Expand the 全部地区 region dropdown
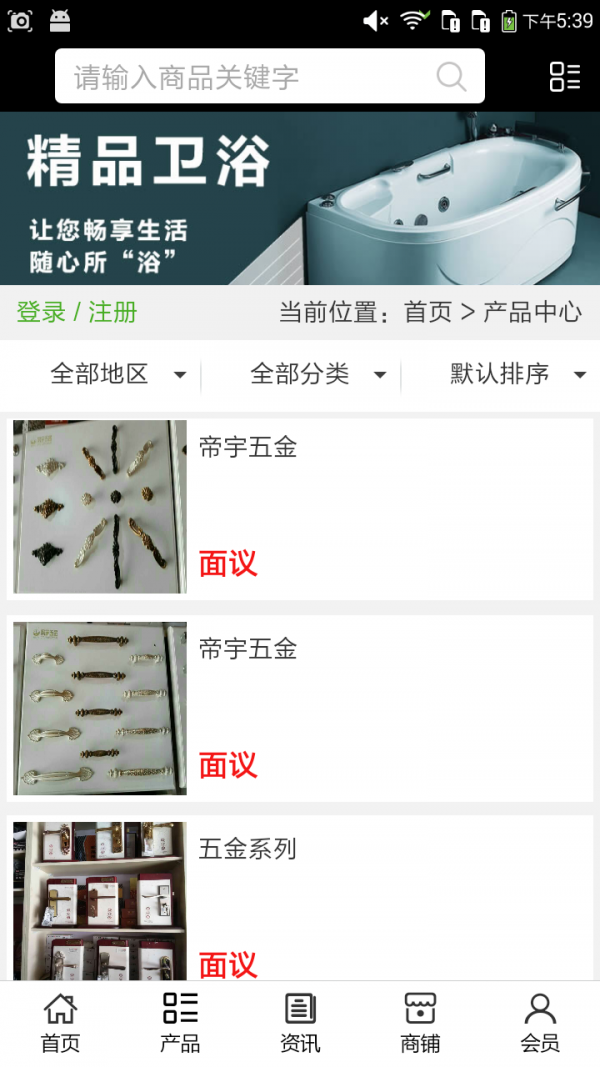 (x=118, y=374)
